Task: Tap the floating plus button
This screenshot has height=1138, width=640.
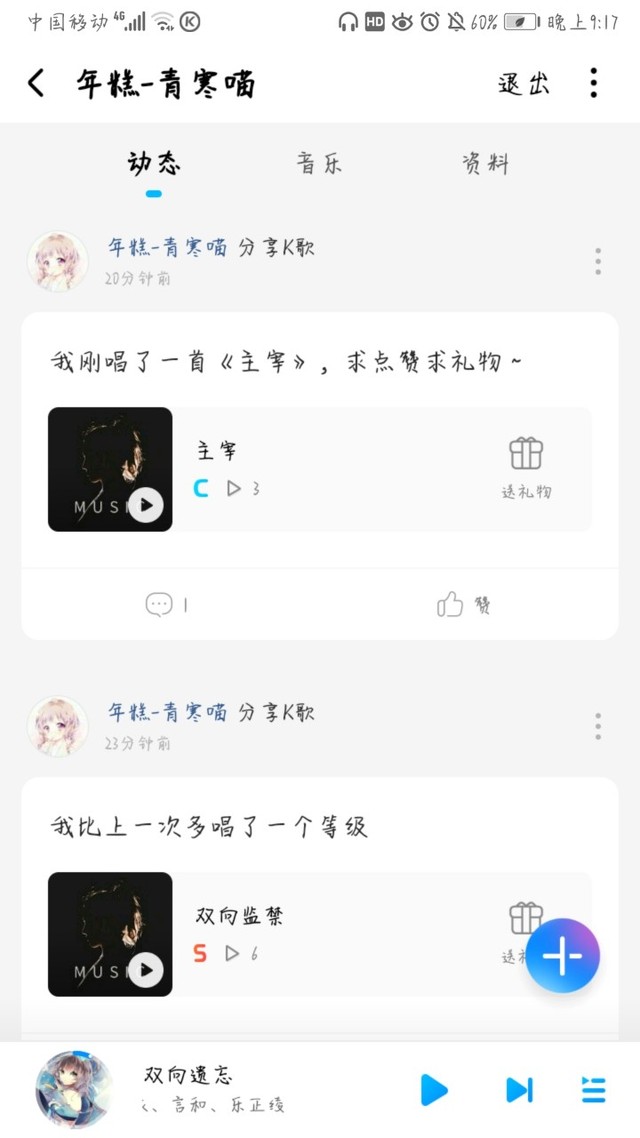Action: coord(563,955)
